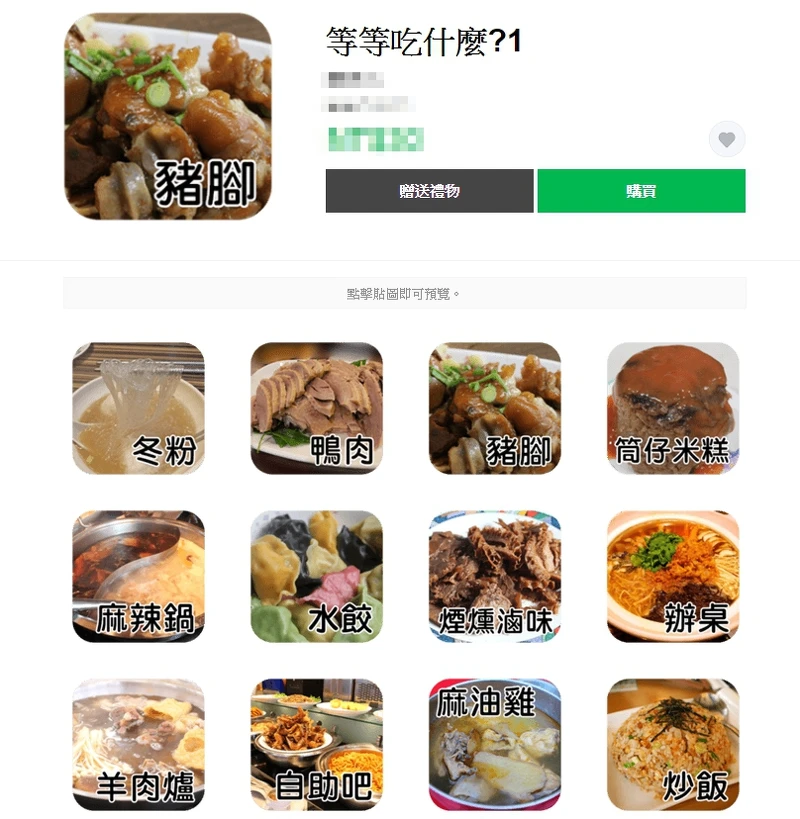Tap the 麻油雞 sticker

(x=494, y=744)
